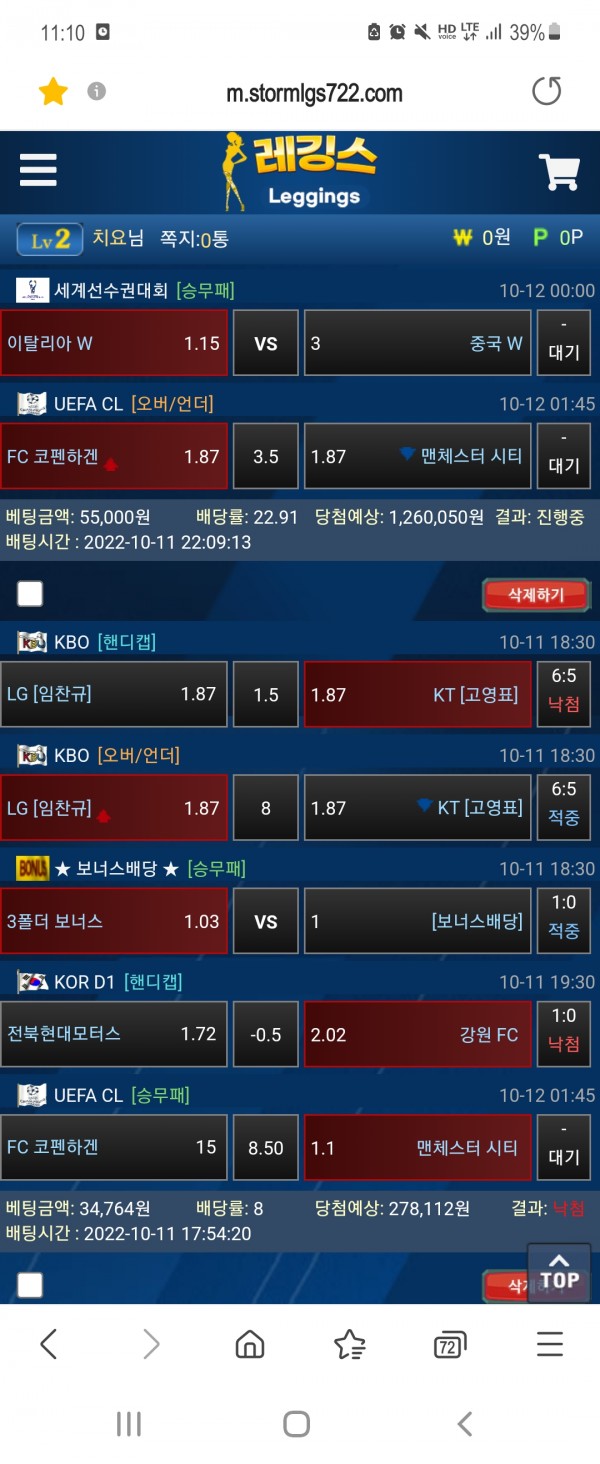Open the shopping cart icon

coord(559,172)
